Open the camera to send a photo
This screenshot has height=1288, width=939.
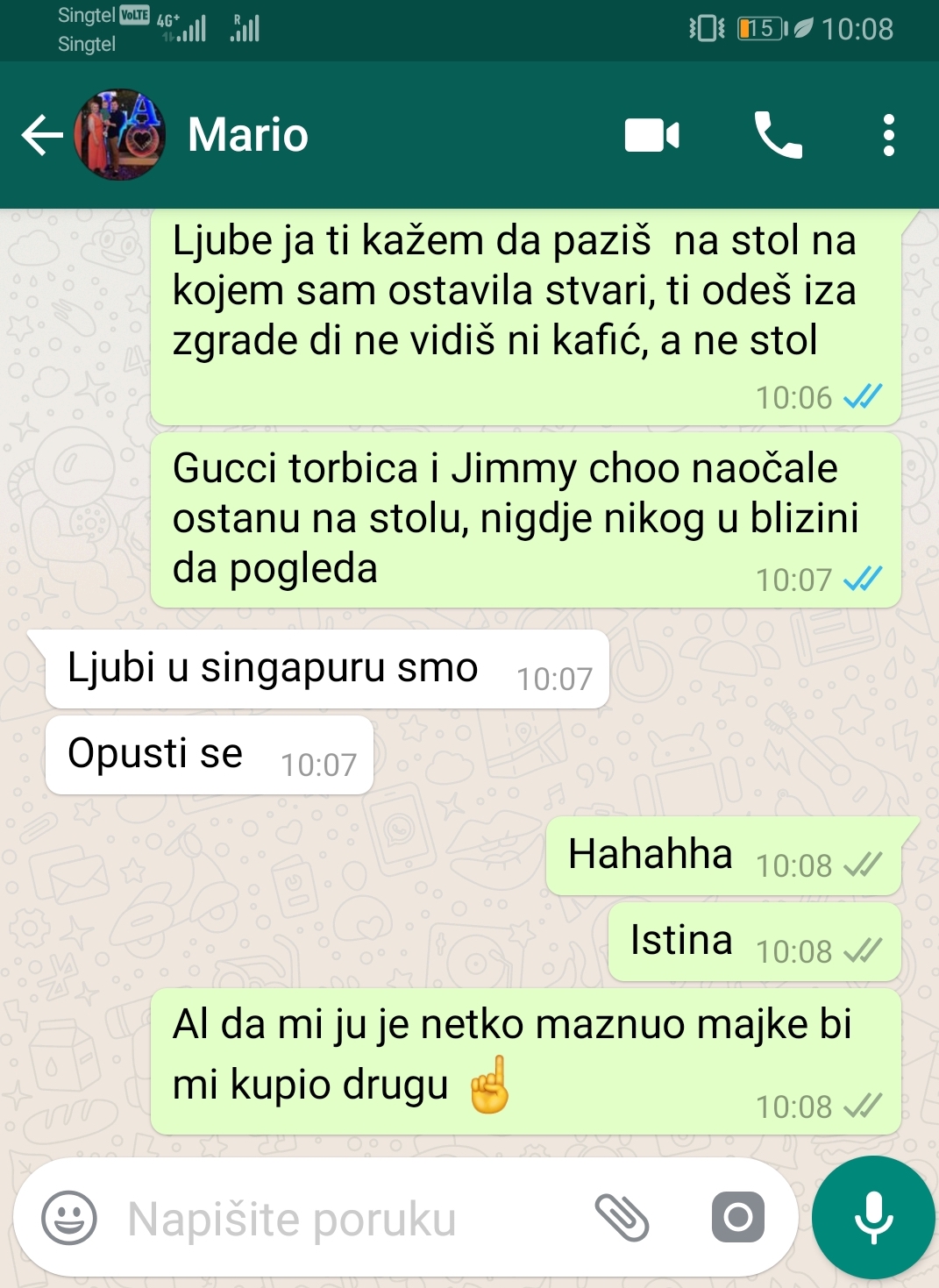click(x=737, y=1218)
